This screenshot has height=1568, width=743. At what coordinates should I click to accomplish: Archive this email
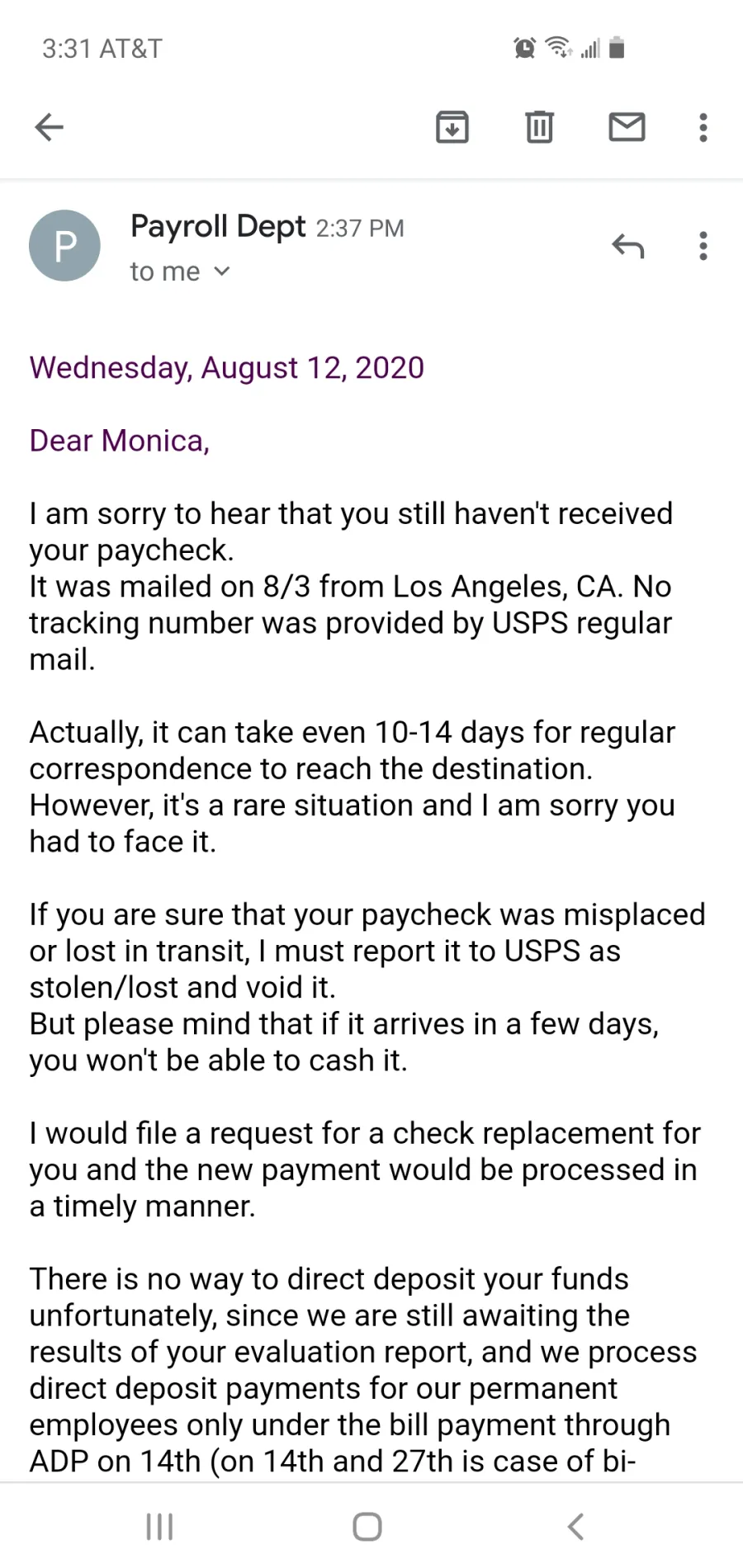[x=452, y=127]
